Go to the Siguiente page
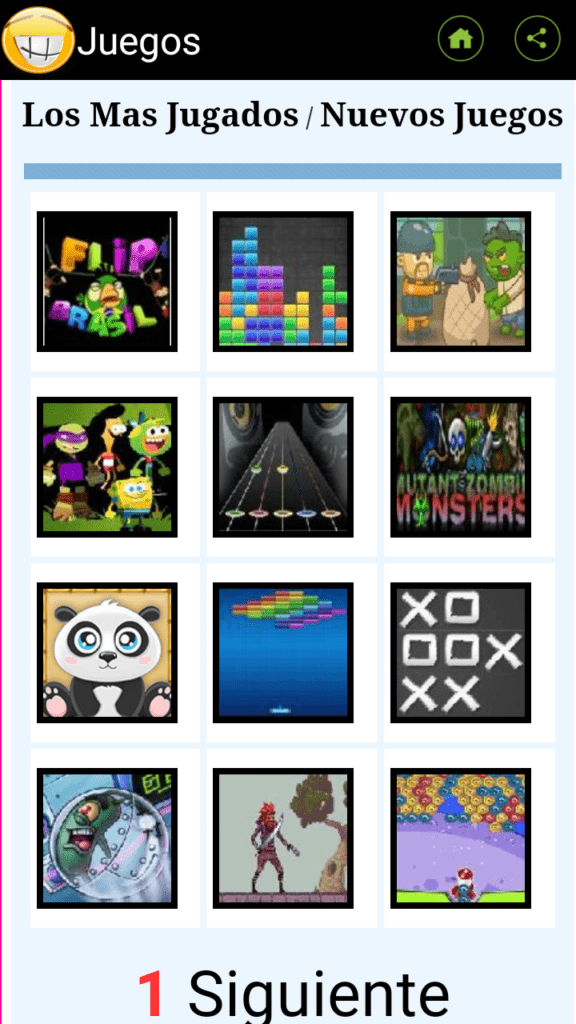 319,994
